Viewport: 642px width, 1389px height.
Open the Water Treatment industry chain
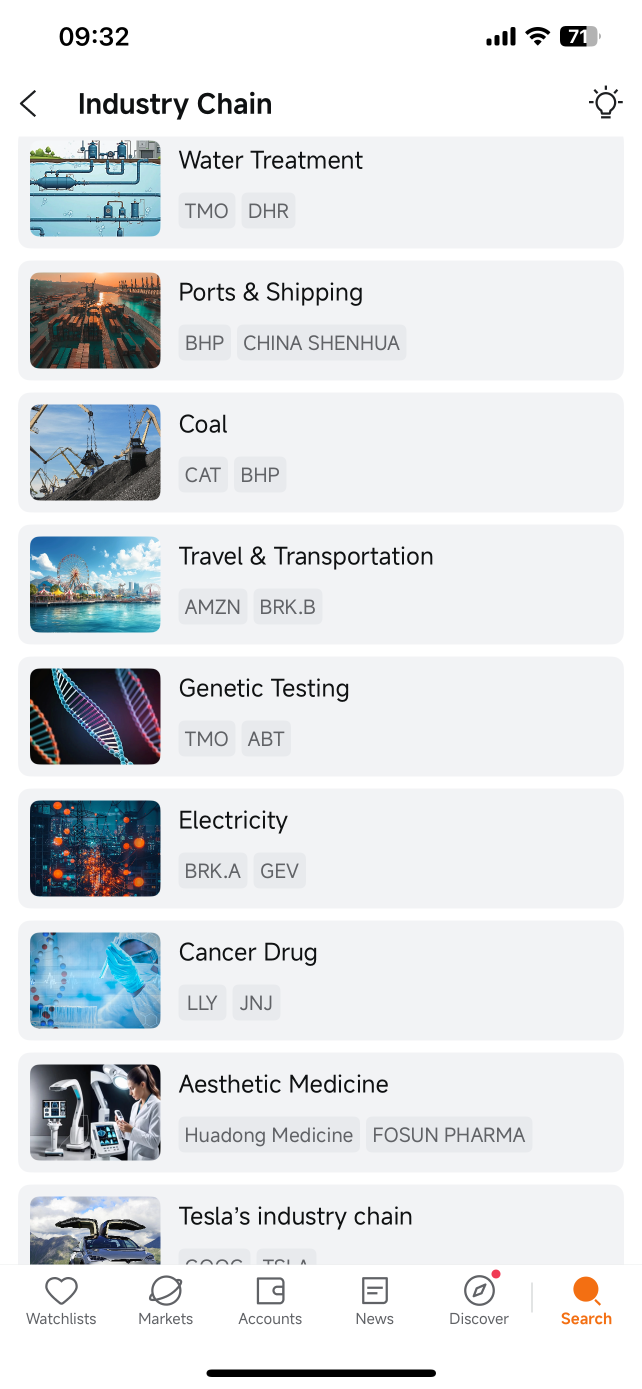coord(321,192)
